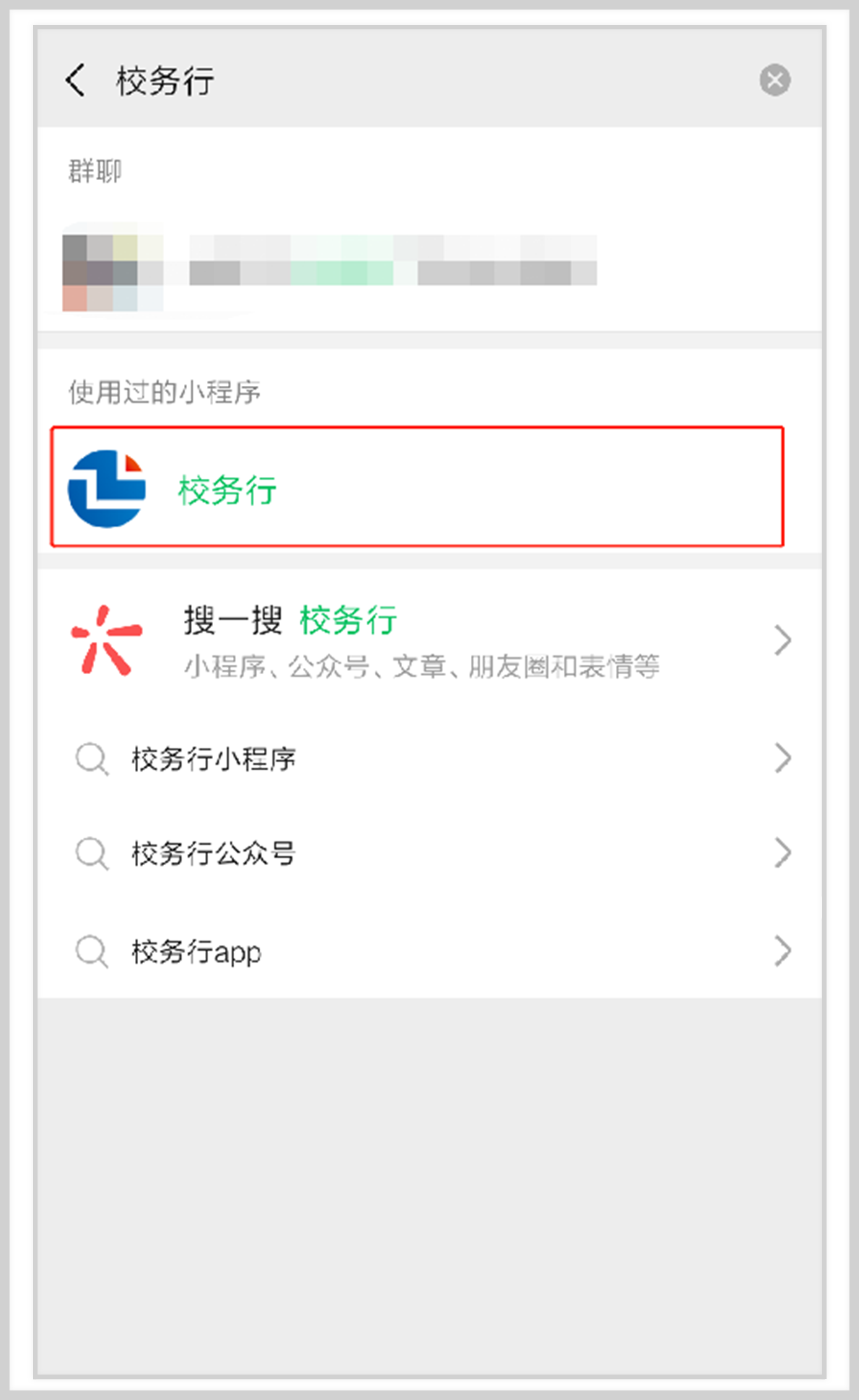Screen dimensions: 859x1400
Task: Clear the 校务行 search text
Action: tap(774, 80)
